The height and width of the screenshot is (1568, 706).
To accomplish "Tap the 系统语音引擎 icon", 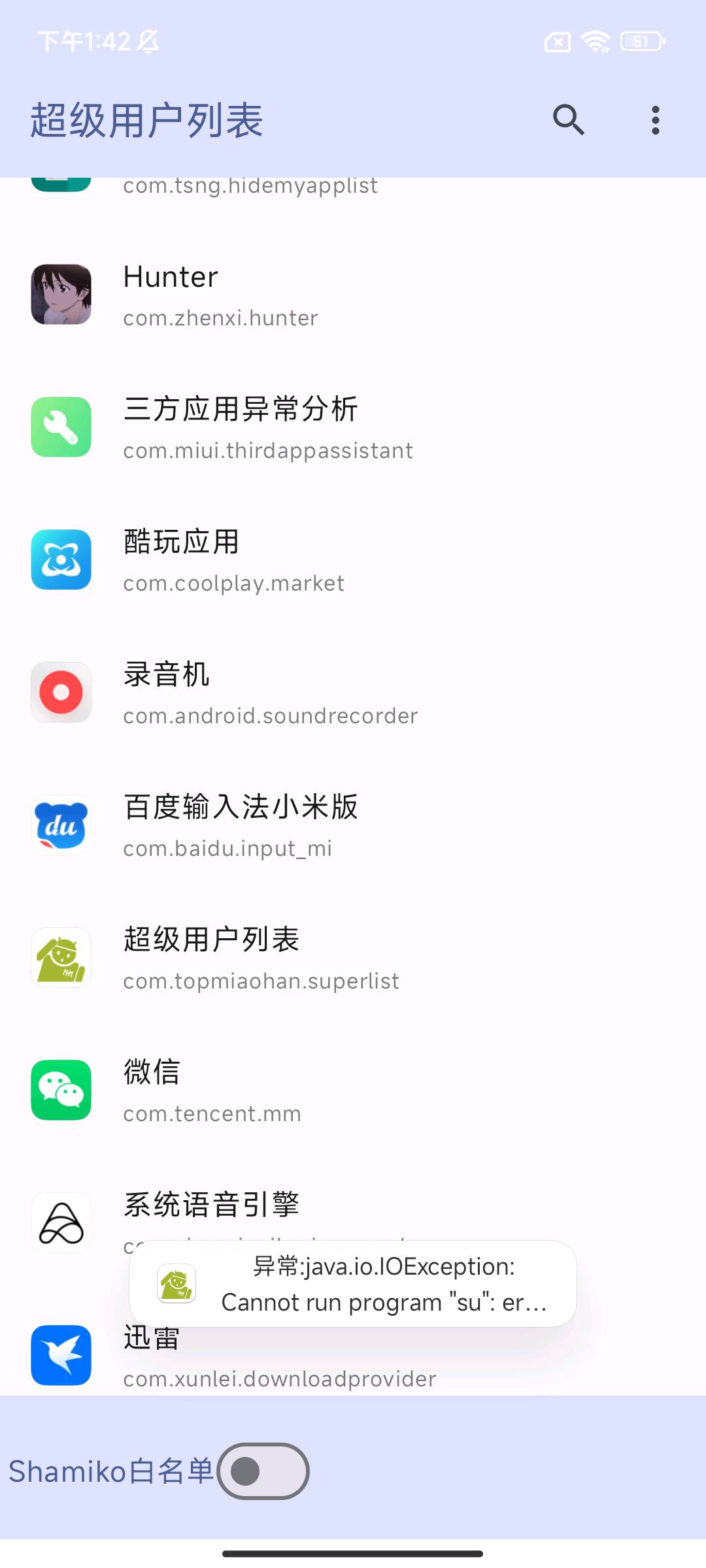I will [x=61, y=1222].
